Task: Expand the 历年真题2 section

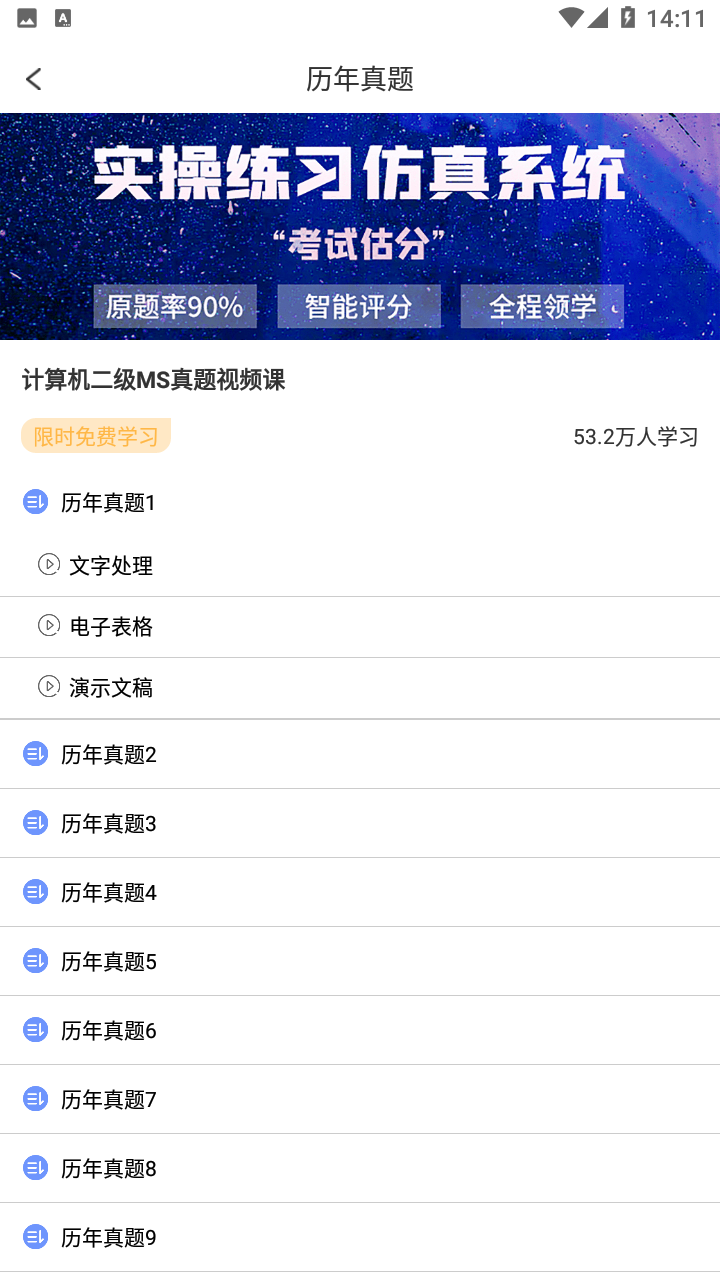Action: click(360, 755)
